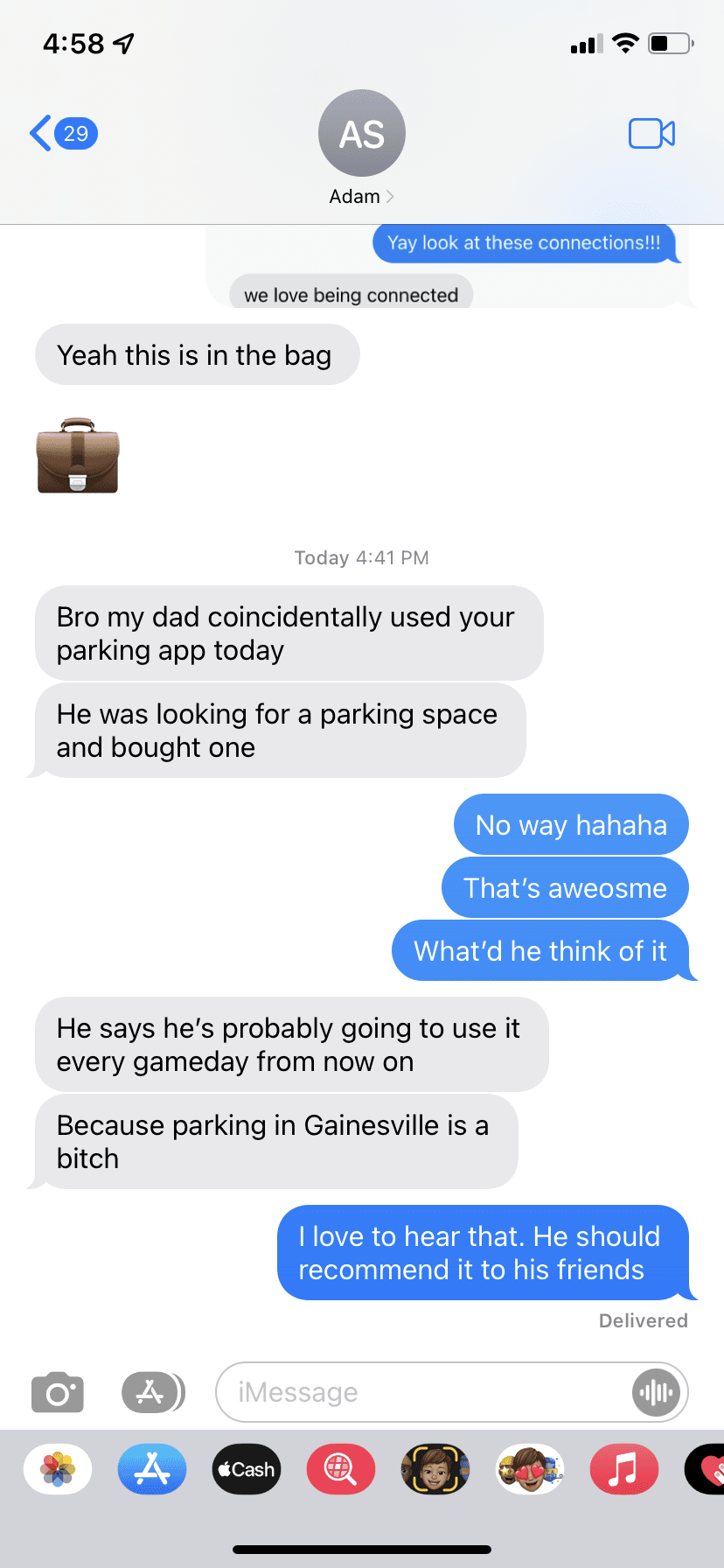
Task: Toggle the iMessage app drawer button
Action: click(x=152, y=1392)
